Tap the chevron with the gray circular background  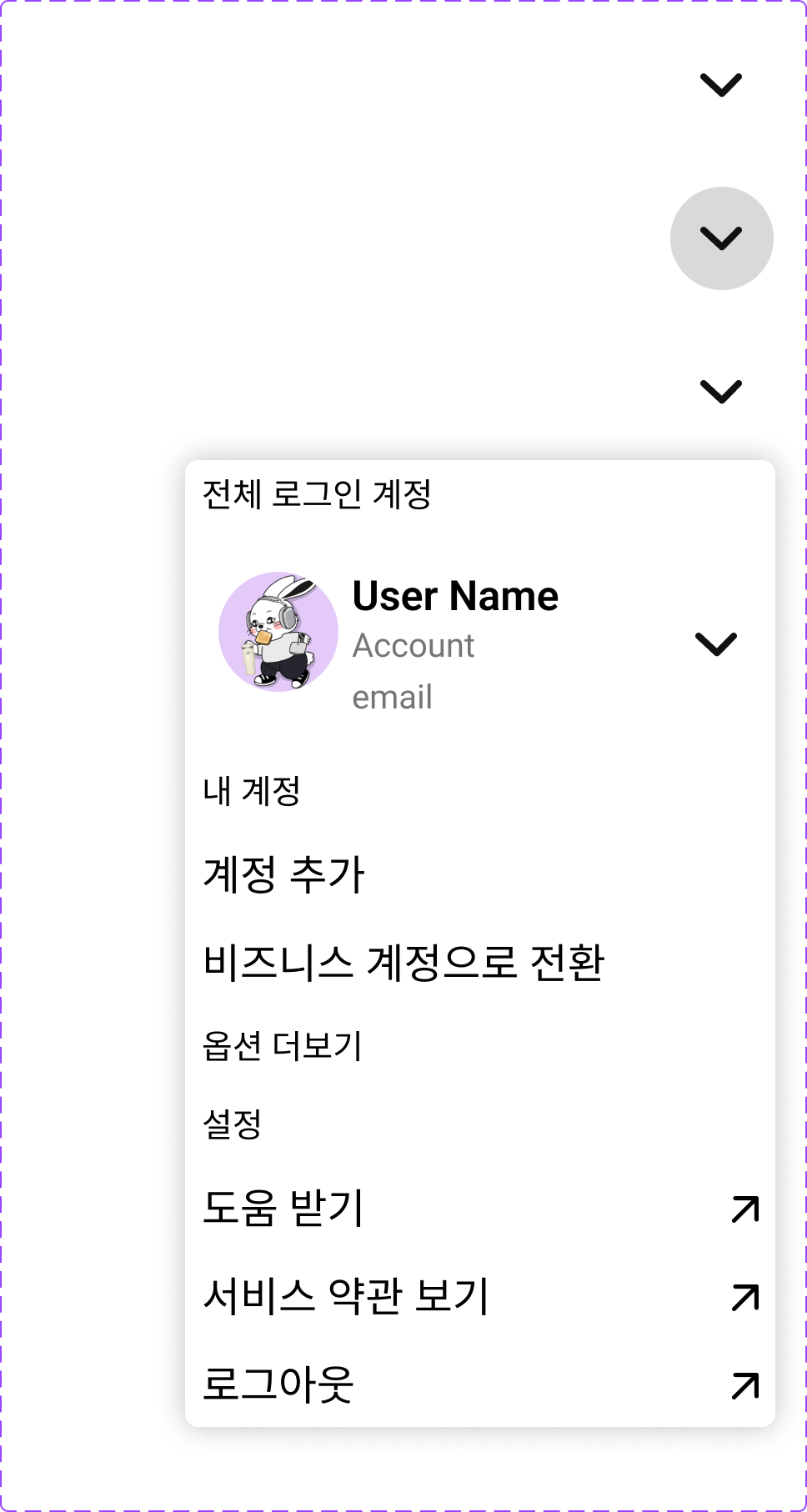coord(721,238)
